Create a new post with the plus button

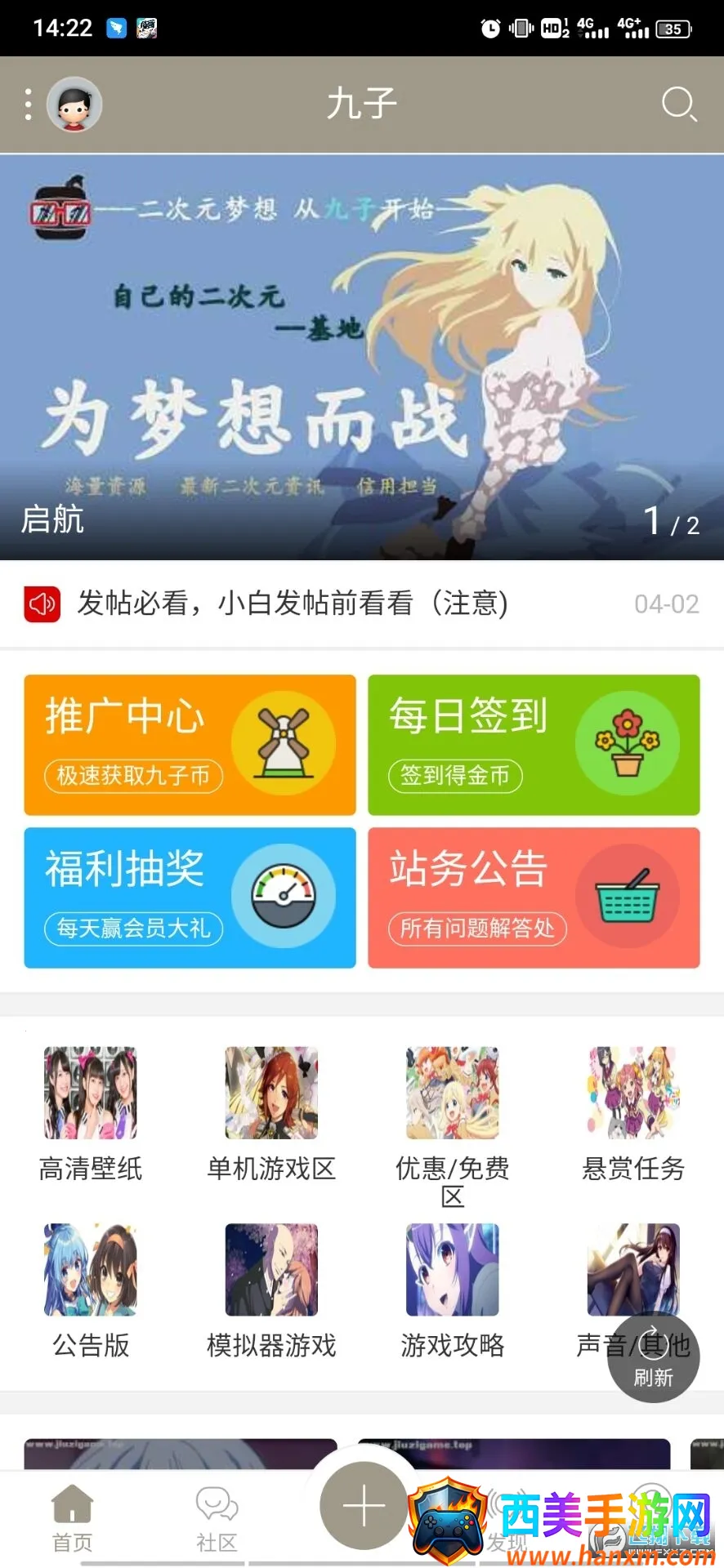[364, 1505]
